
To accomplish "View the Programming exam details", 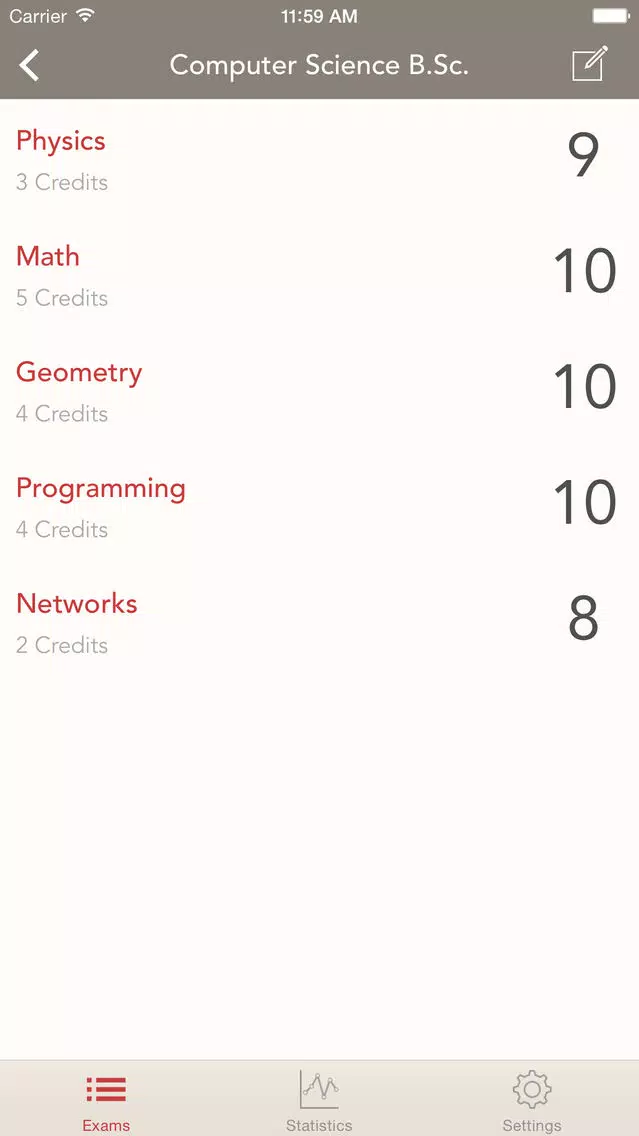I will pos(320,506).
